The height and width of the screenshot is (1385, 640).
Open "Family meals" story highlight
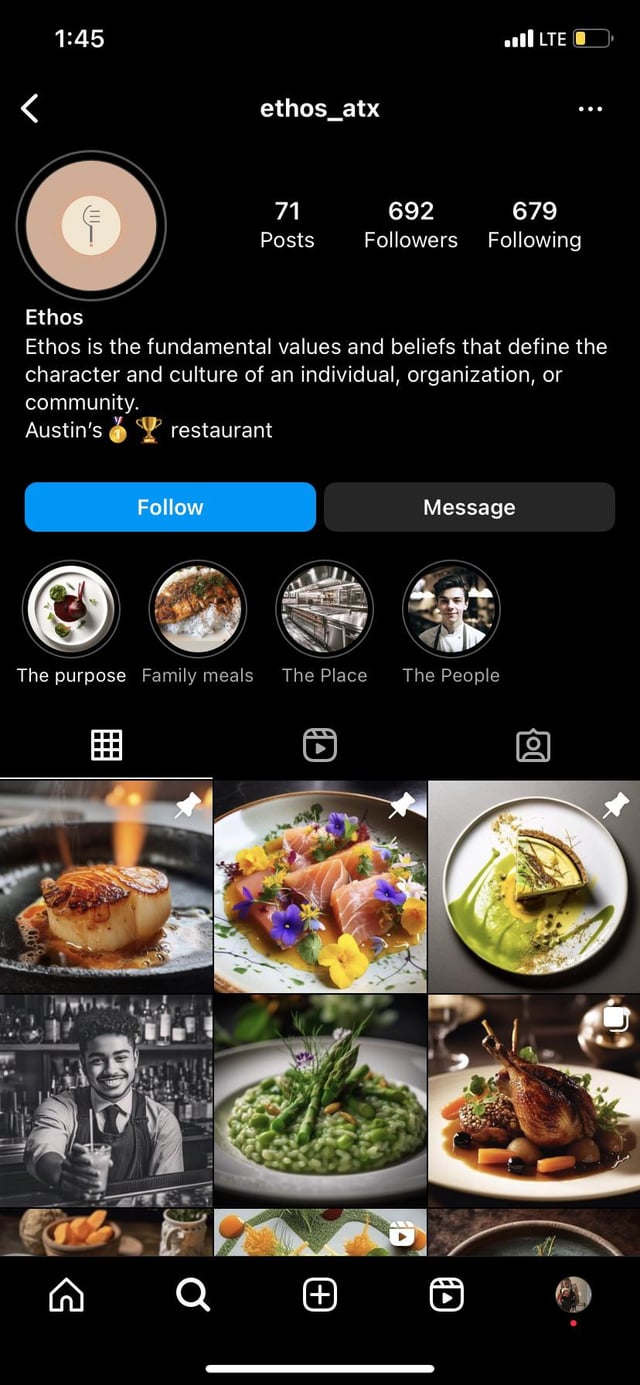[x=197, y=609]
